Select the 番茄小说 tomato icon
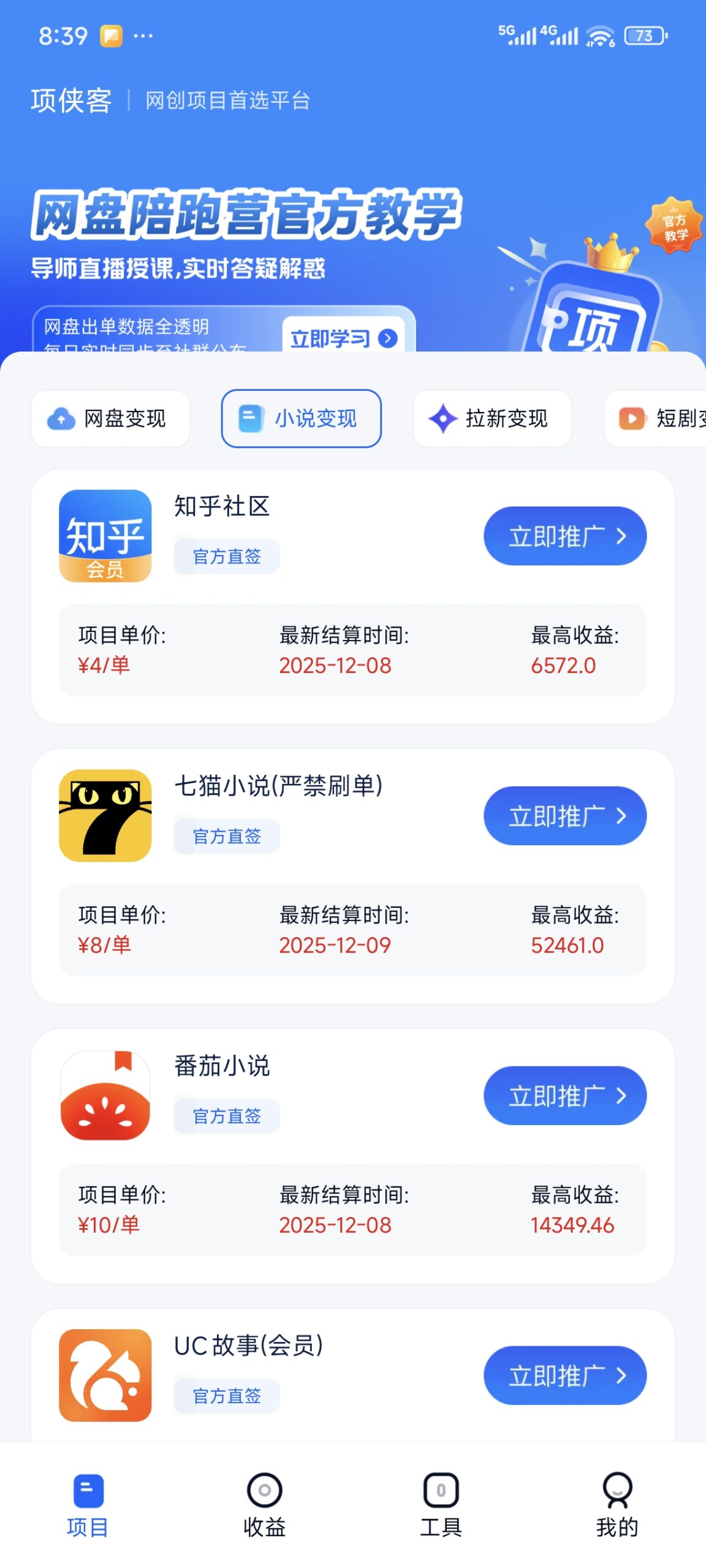Viewport: 706px width, 1568px height. pos(104,1096)
